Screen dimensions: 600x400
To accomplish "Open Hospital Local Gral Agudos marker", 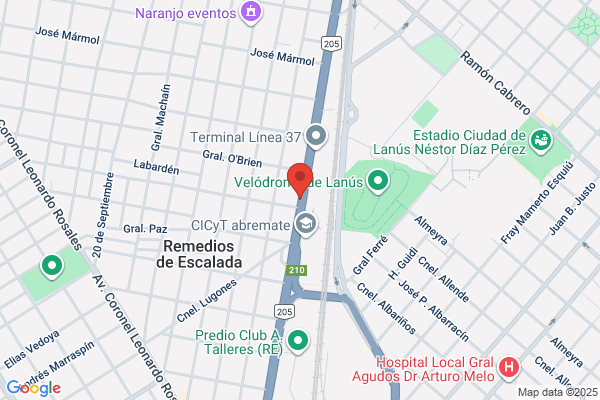I will [508, 369].
